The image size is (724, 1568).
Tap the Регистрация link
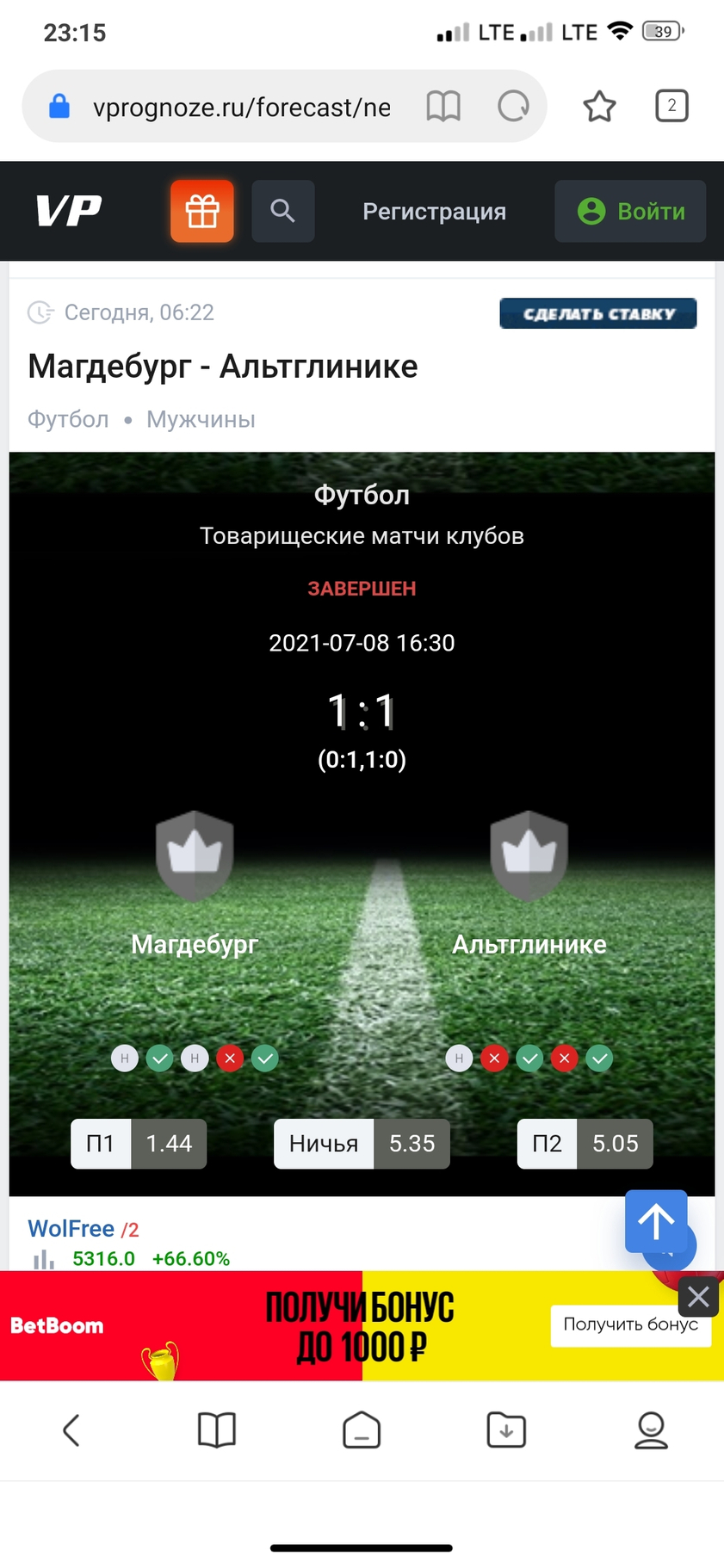click(434, 211)
